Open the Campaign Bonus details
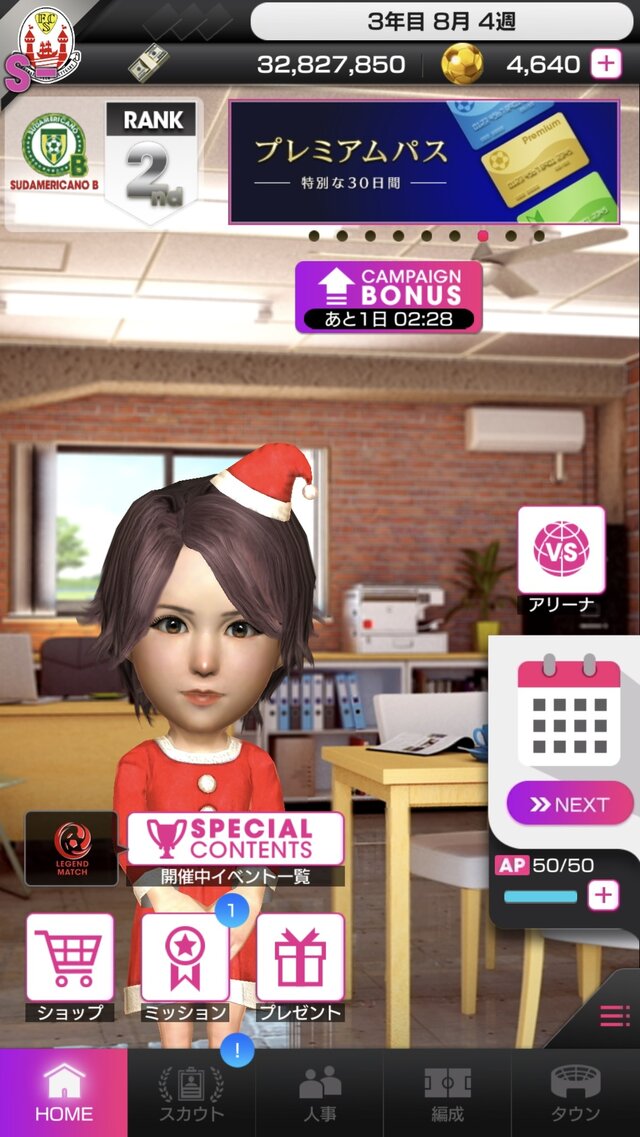640x1137 pixels. tap(388, 297)
